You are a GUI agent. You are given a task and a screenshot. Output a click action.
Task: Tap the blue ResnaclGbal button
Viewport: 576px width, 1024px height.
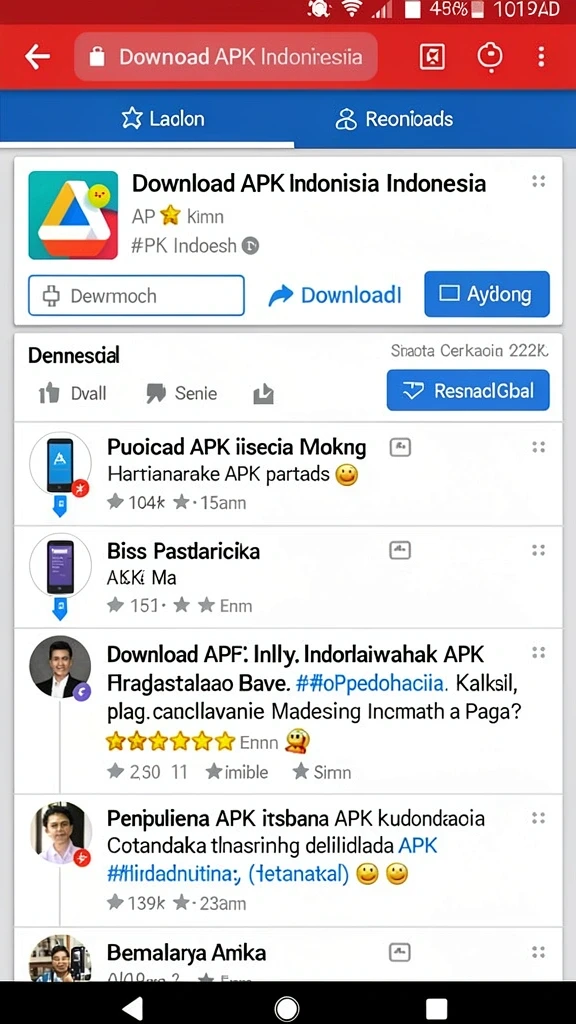point(468,391)
